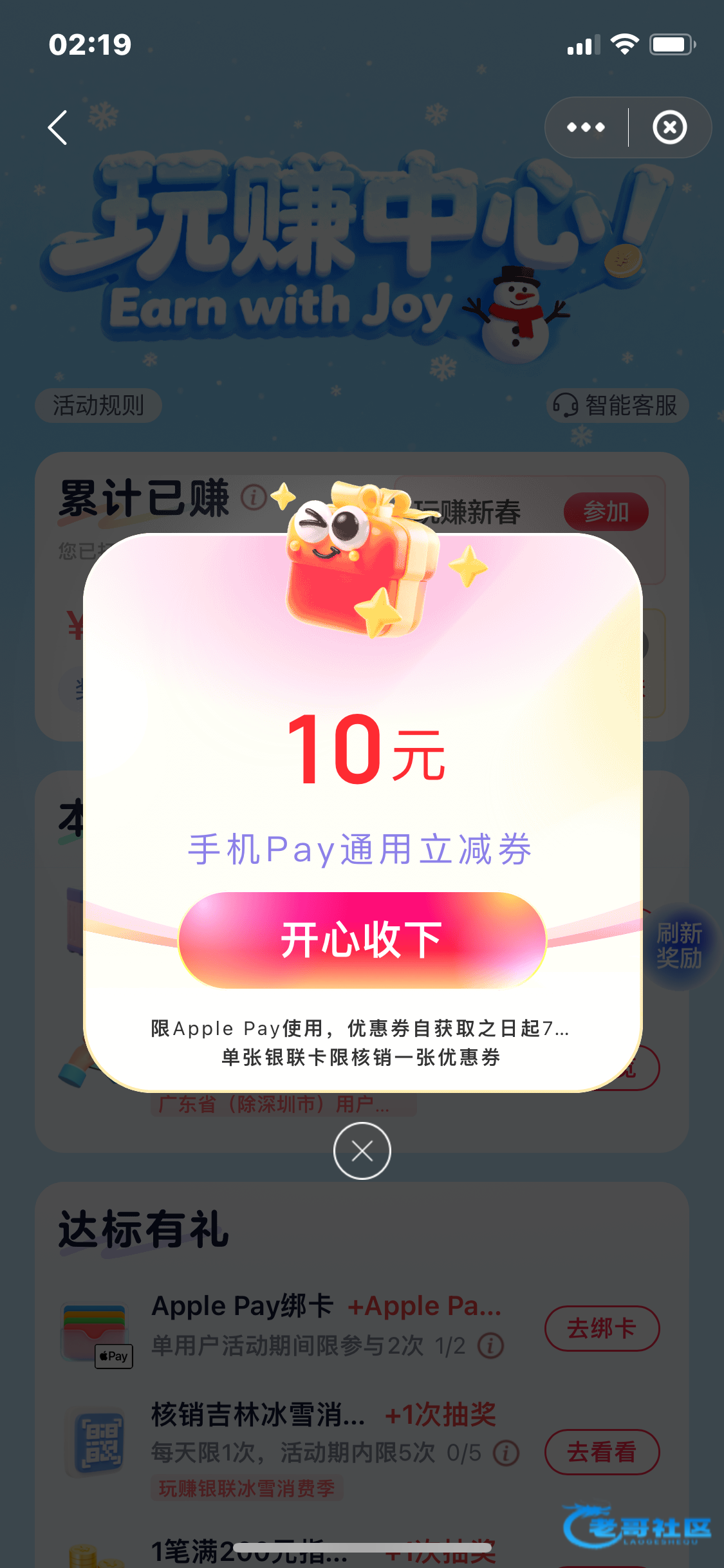This screenshot has width=724, height=1568.
Task: Dismiss the coupon popup with the X circle
Action: pyautogui.click(x=362, y=1150)
